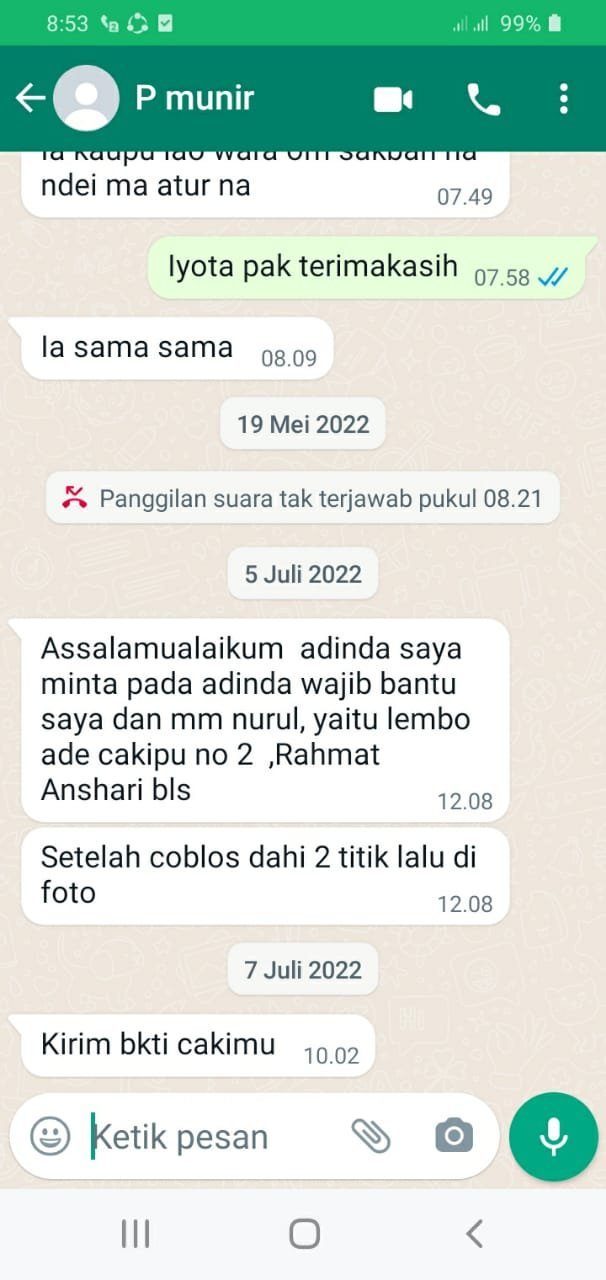Open P munir's contact info
The image size is (606, 1280).
[195, 98]
